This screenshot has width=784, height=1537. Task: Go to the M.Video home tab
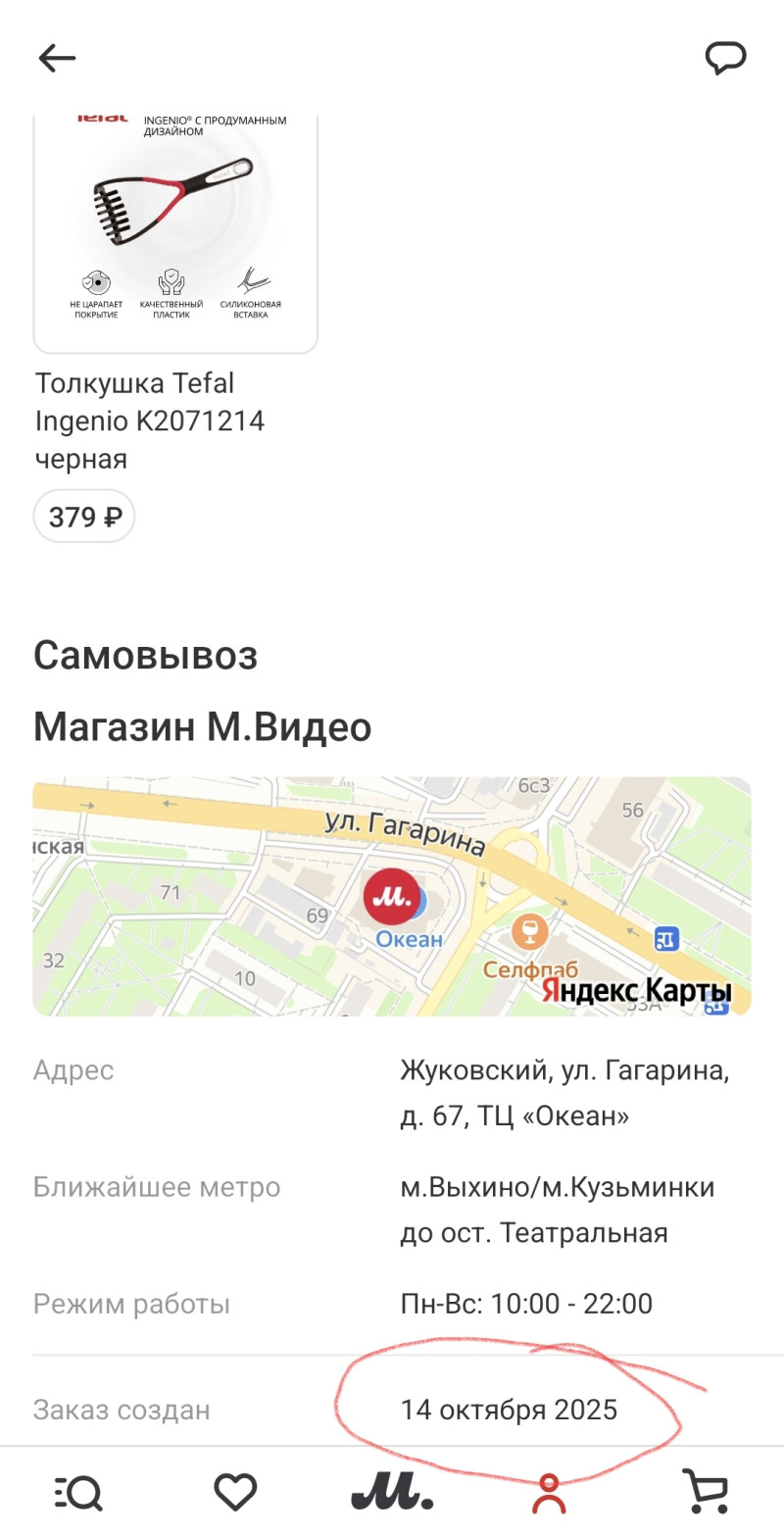392,1493
